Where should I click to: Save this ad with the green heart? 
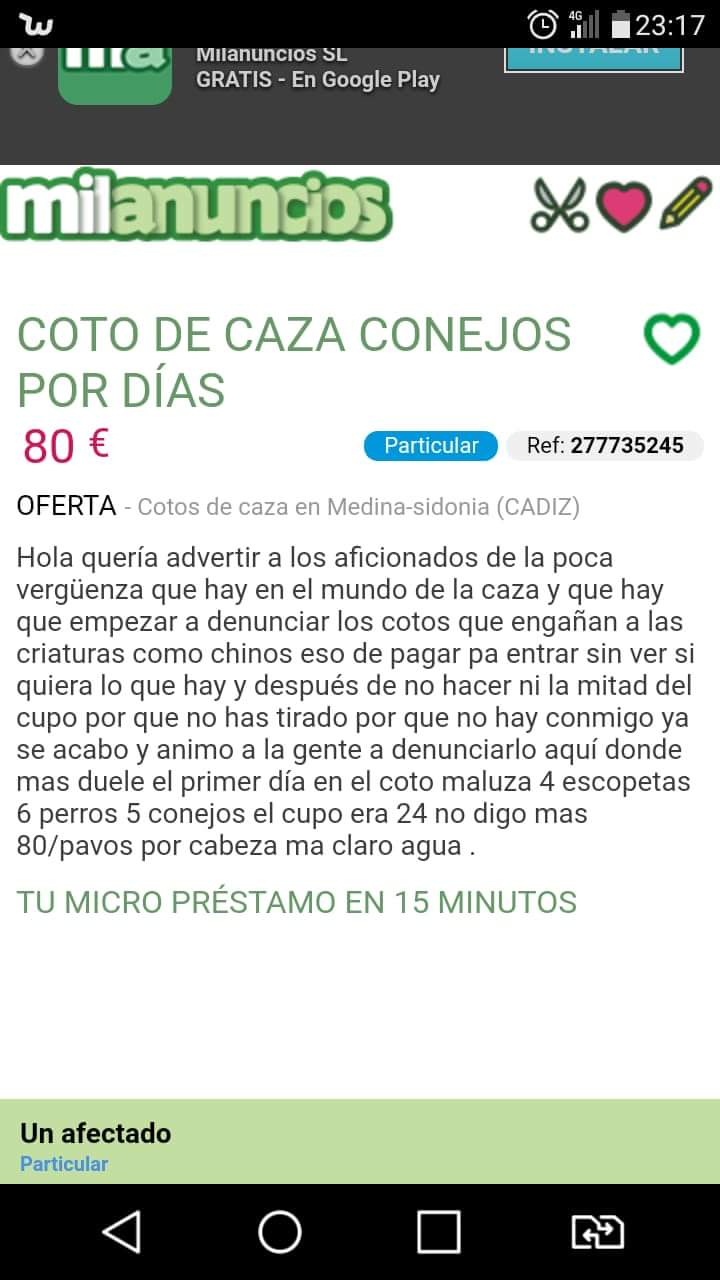pos(671,340)
